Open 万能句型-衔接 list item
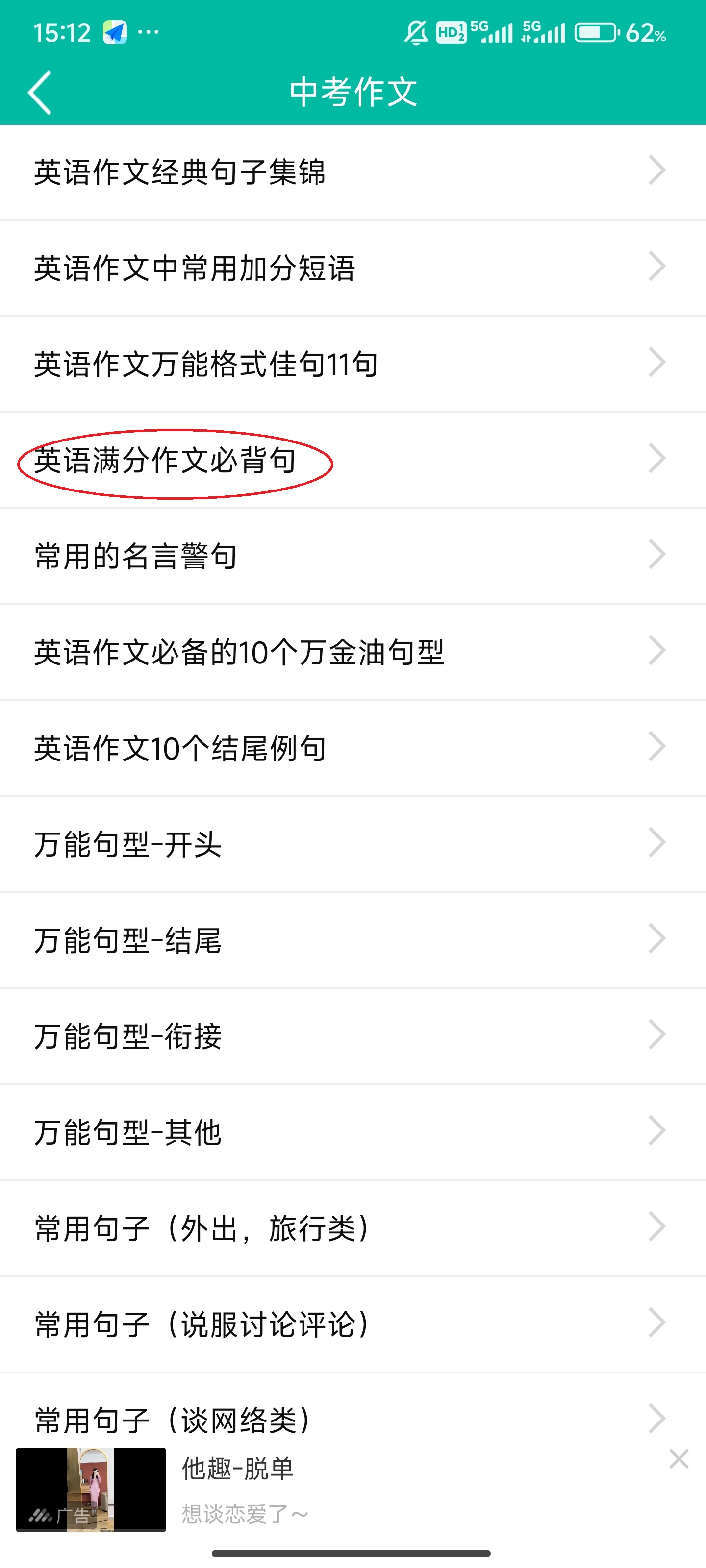Viewport: 706px width, 1568px height. (128, 1035)
